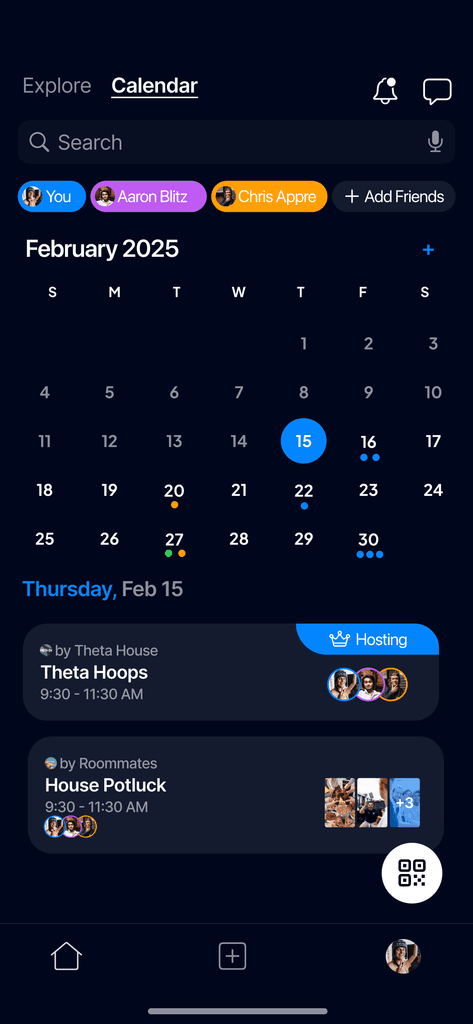Tap Add Friends
The height and width of the screenshot is (1024, 473).
[x=394, y=197]
